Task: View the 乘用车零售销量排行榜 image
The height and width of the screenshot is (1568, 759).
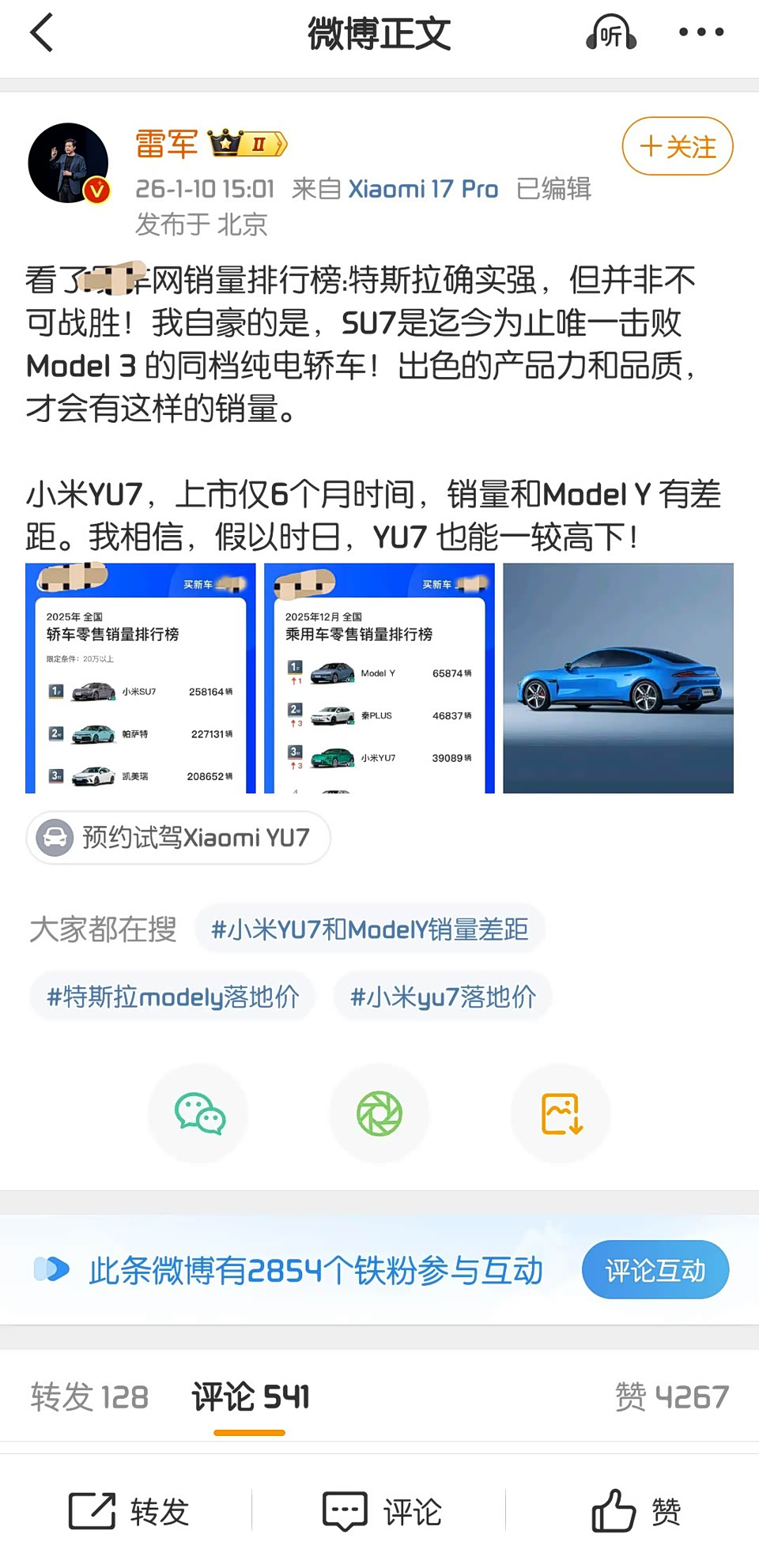Action: pyautogui.click(x=379, y=678)
